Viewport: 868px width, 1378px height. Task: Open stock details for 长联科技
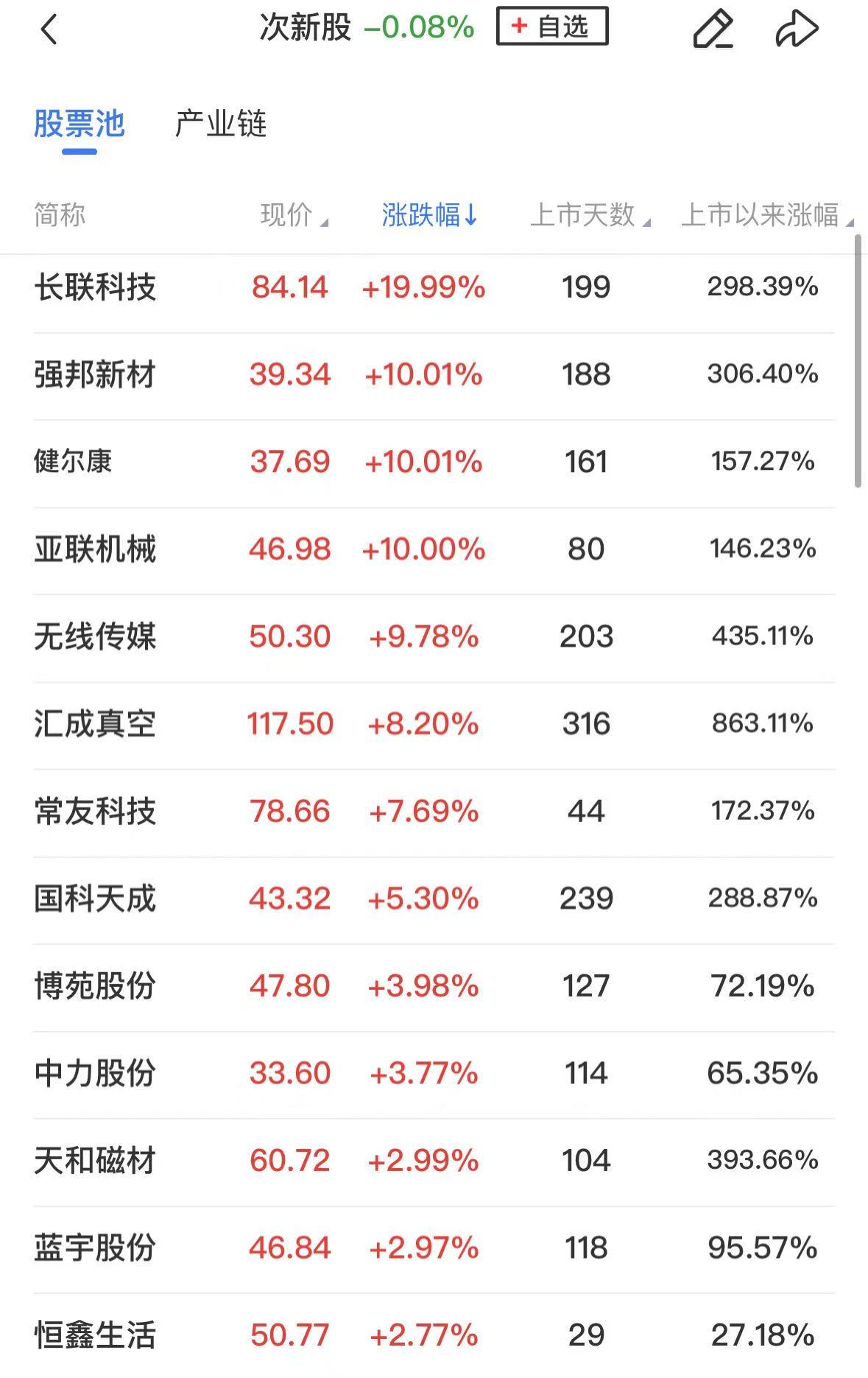96,287
